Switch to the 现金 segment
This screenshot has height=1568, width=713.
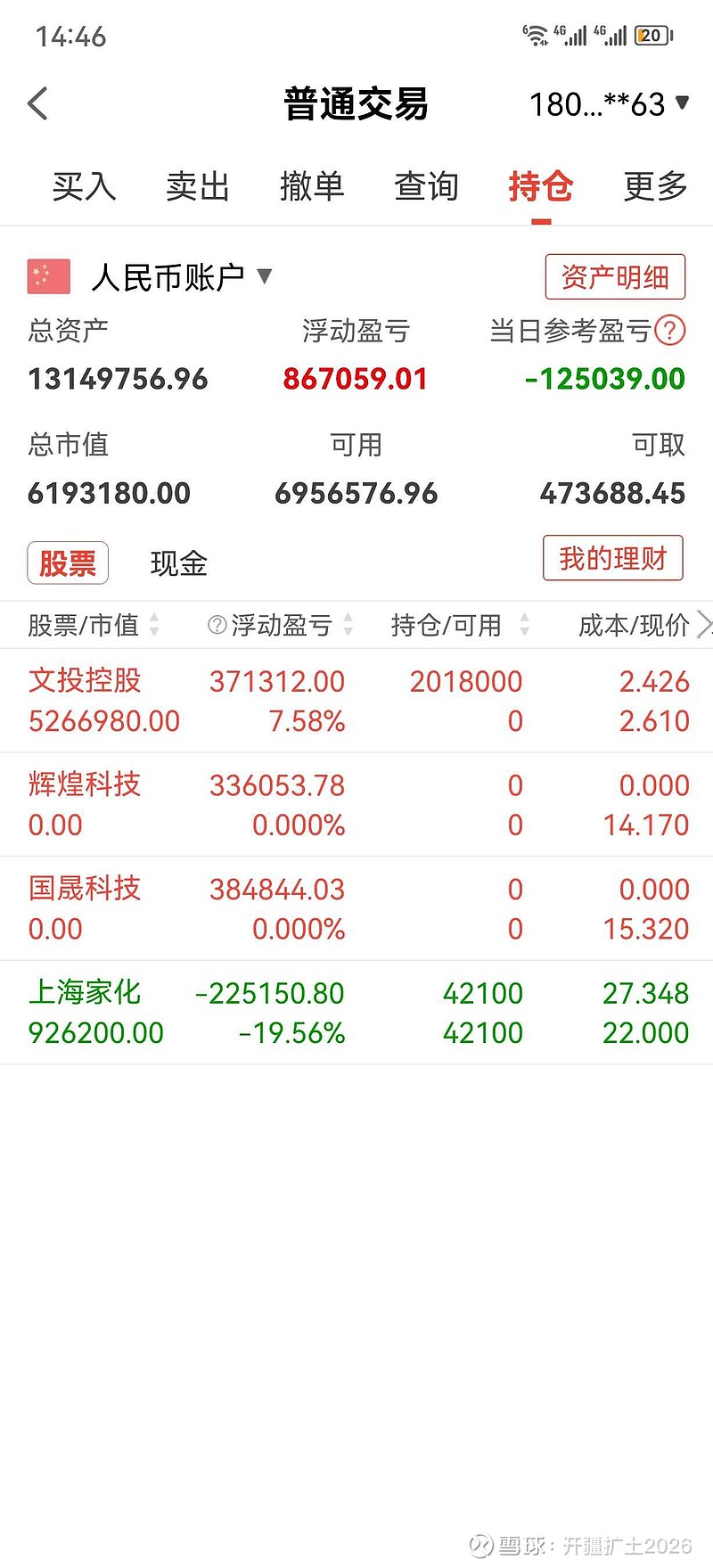tap(178, 562)
